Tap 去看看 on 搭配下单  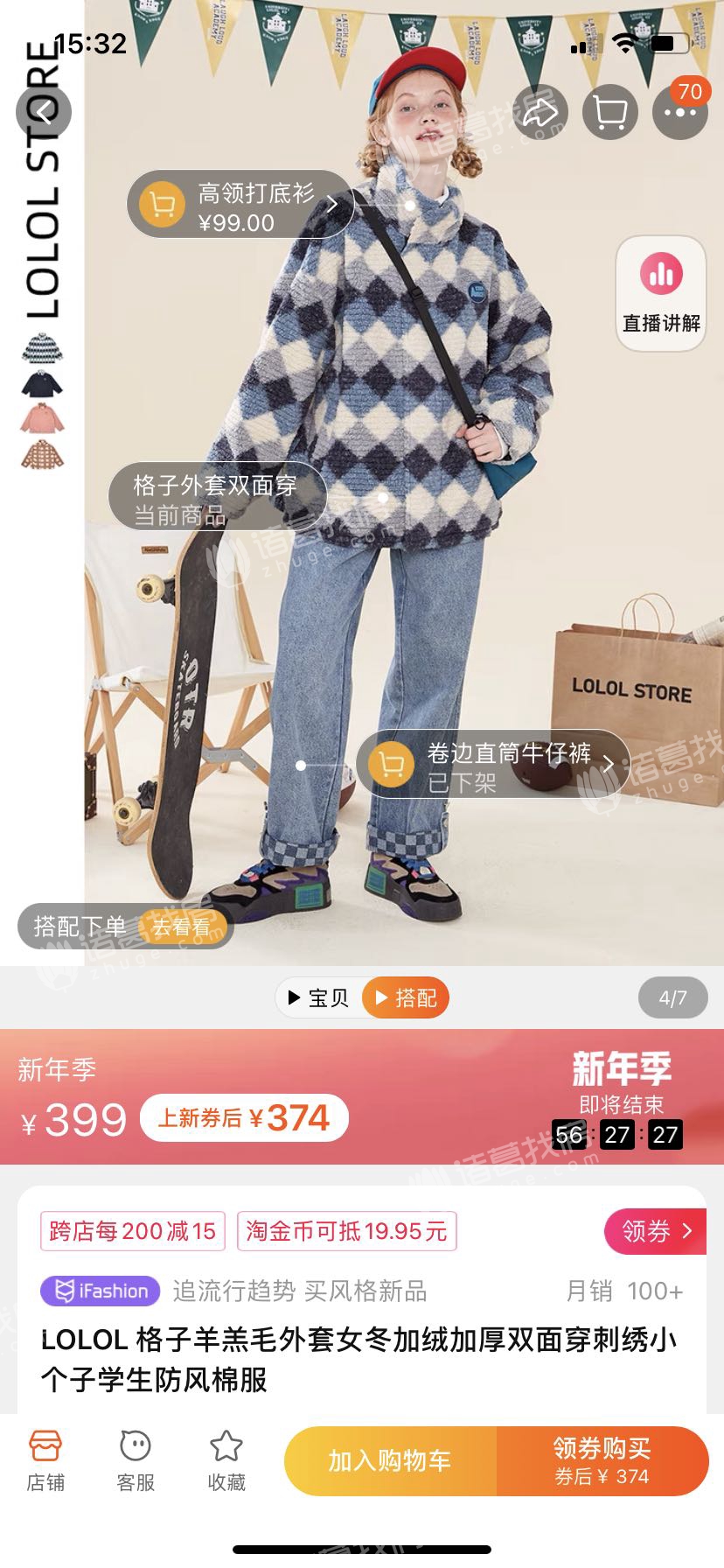[182, 927]
